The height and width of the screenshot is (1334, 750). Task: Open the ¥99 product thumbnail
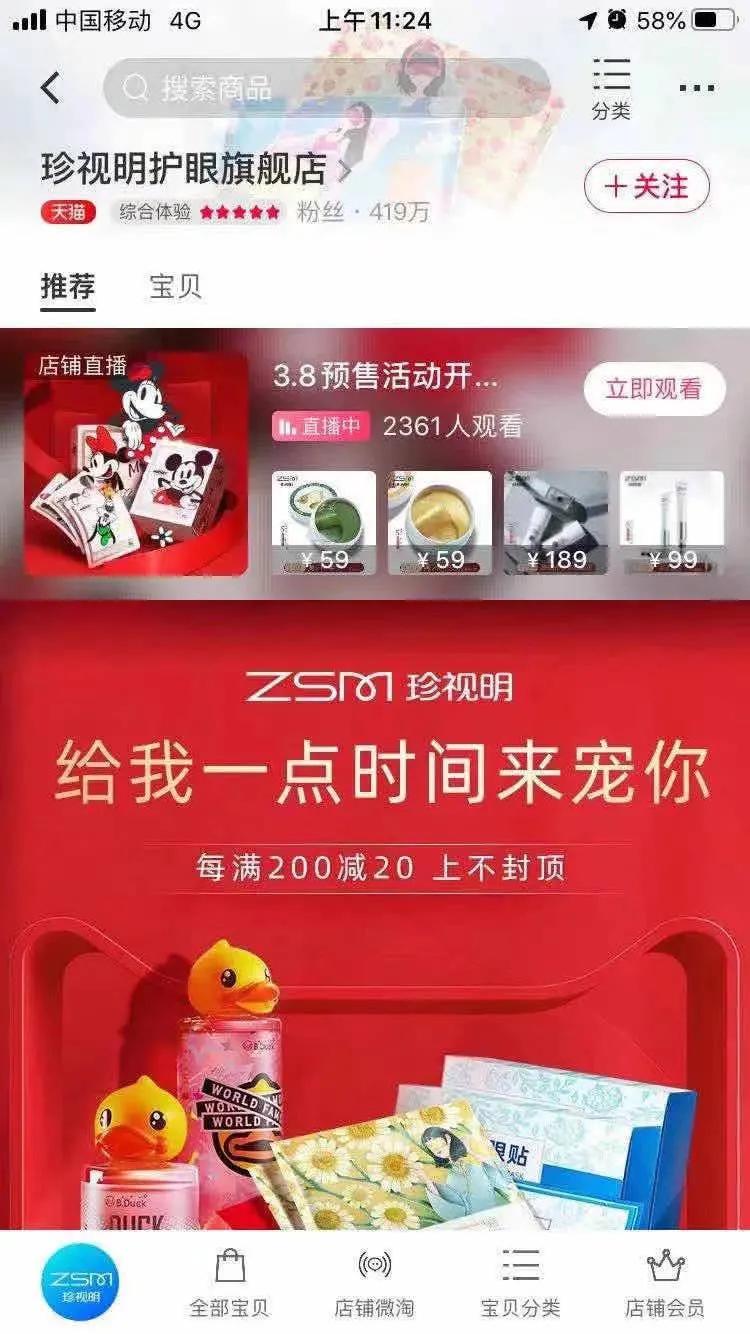672,523
